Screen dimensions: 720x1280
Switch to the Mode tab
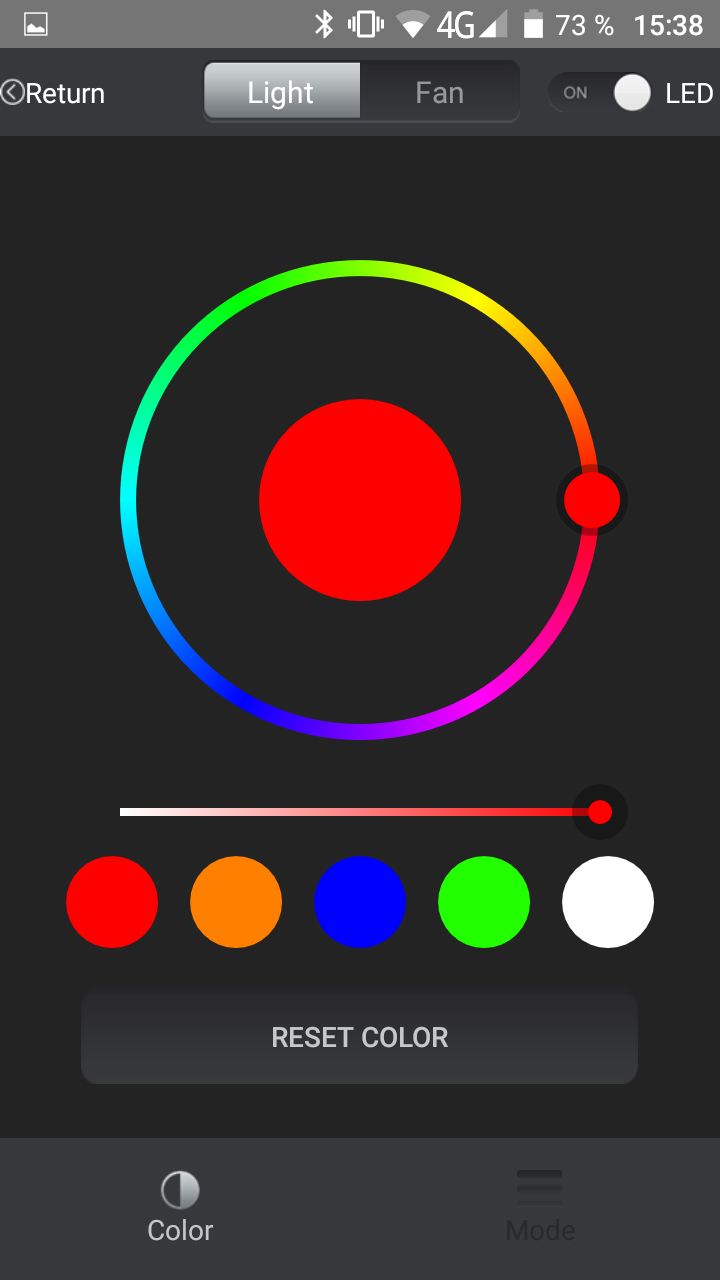(540, 1208)
